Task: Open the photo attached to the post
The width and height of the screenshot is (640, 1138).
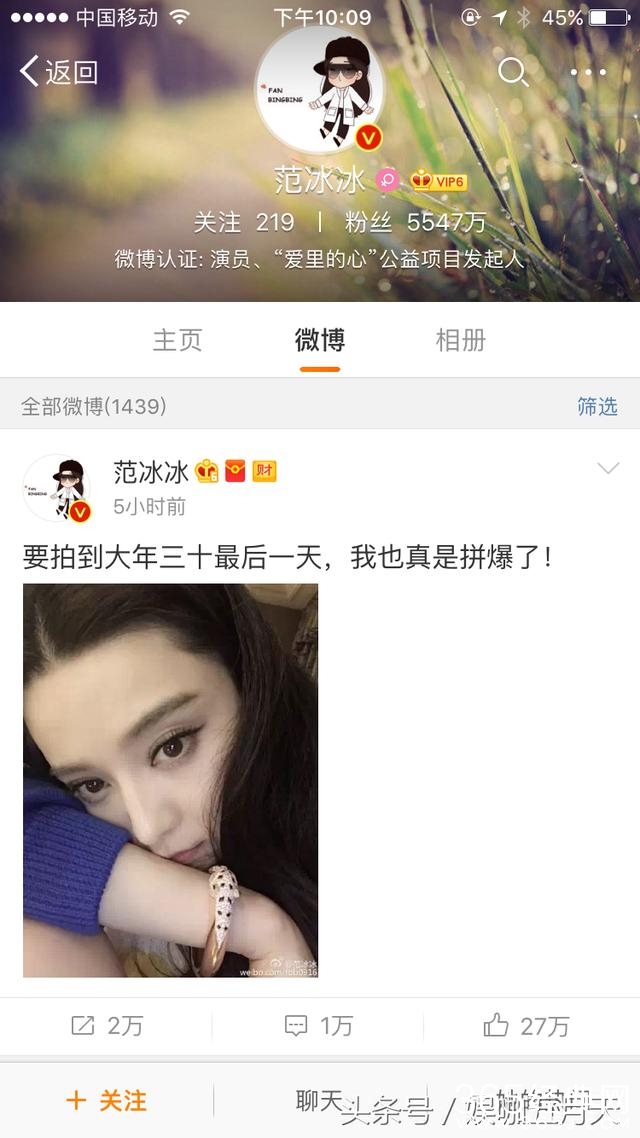Action: tap(170, 780)
